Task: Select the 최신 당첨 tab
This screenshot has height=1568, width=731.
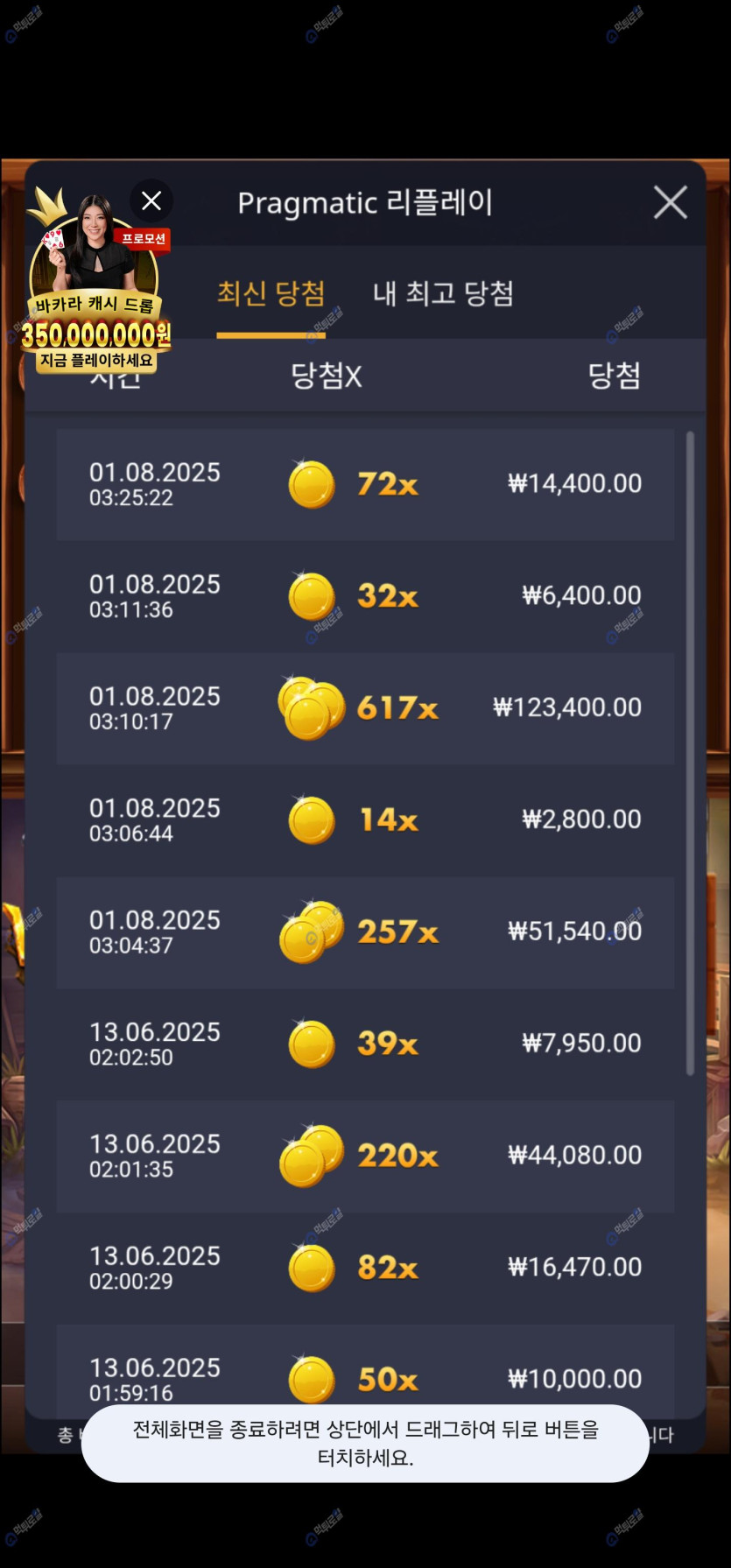Action: click(271, 294)
